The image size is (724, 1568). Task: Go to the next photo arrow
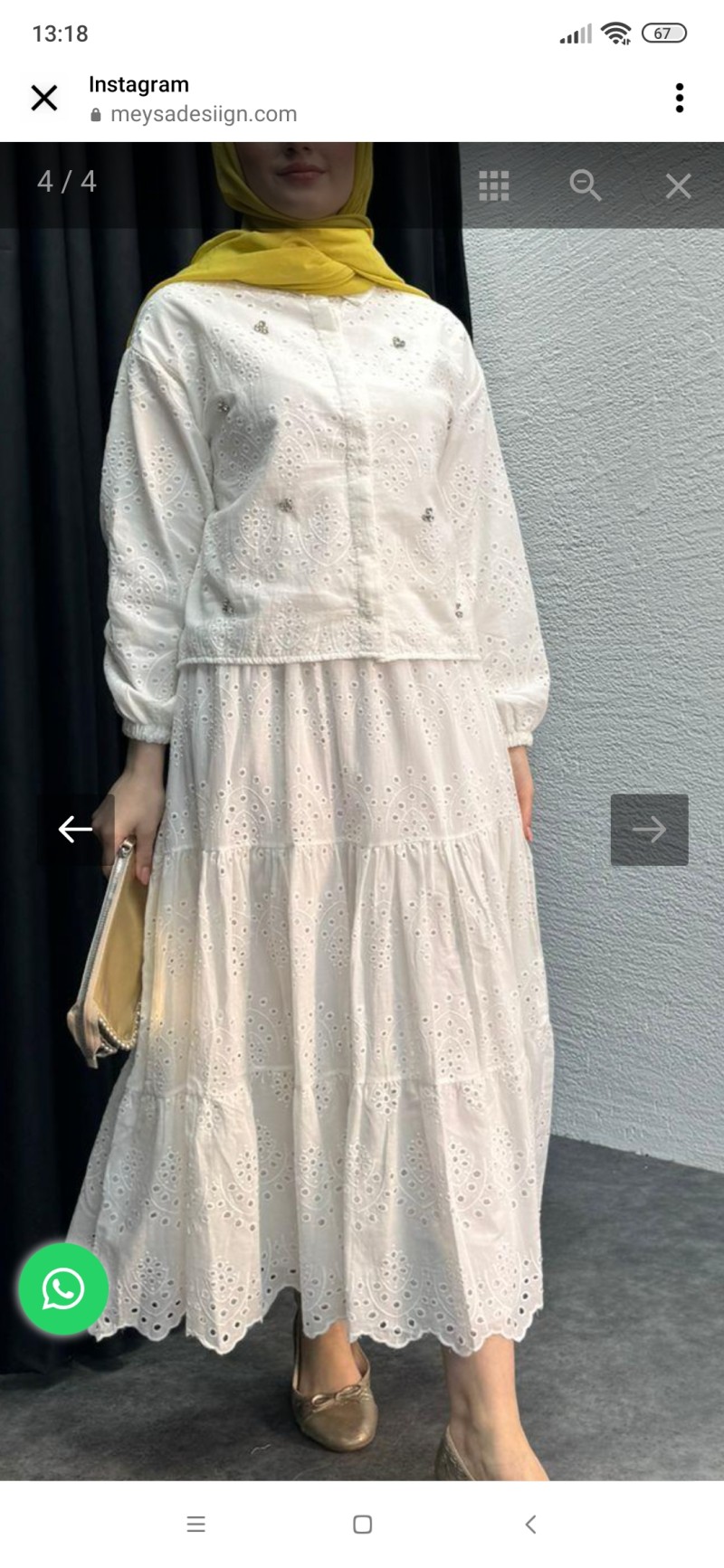[x=649, y=830]
